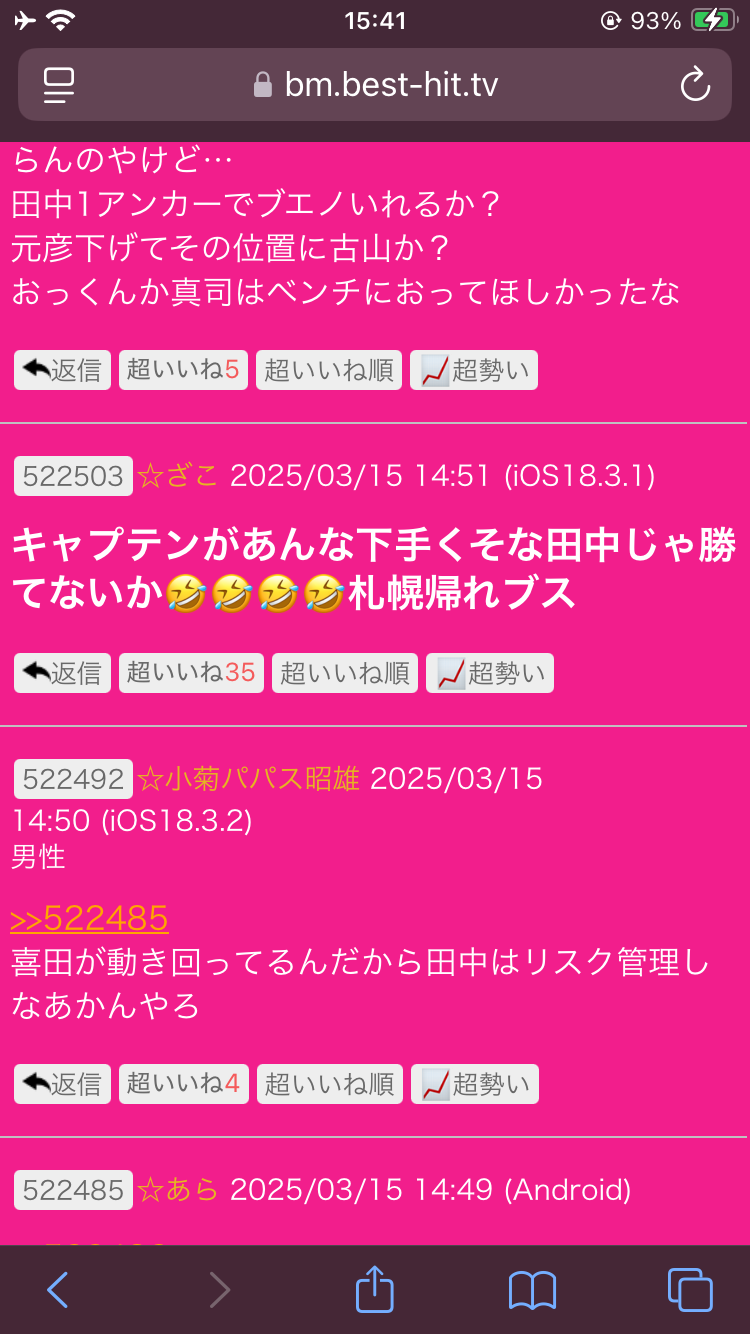Open 超勢い under post 522503
Screen dimensions: 750x1334
[x=490, y=673]
